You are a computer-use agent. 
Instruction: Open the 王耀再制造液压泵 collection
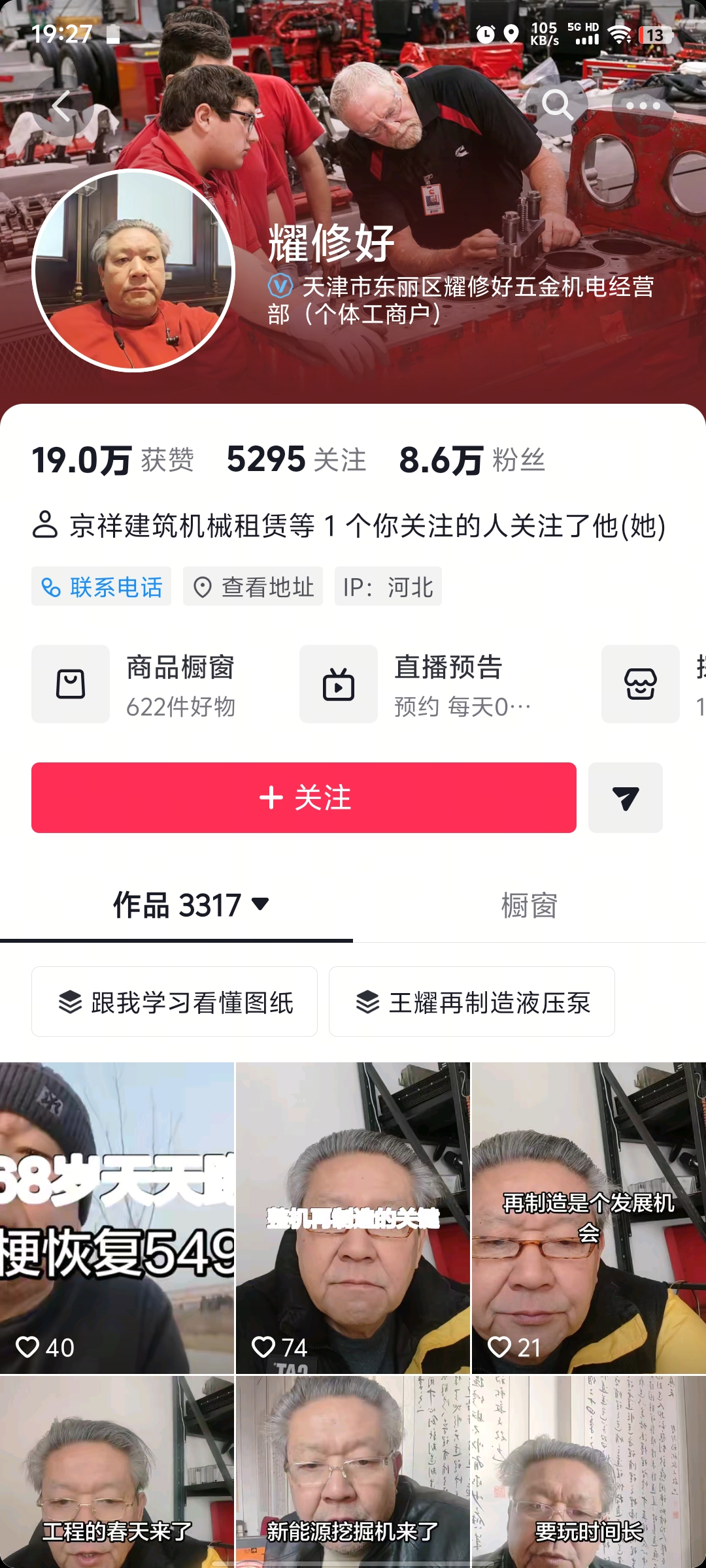[471, 1002]
